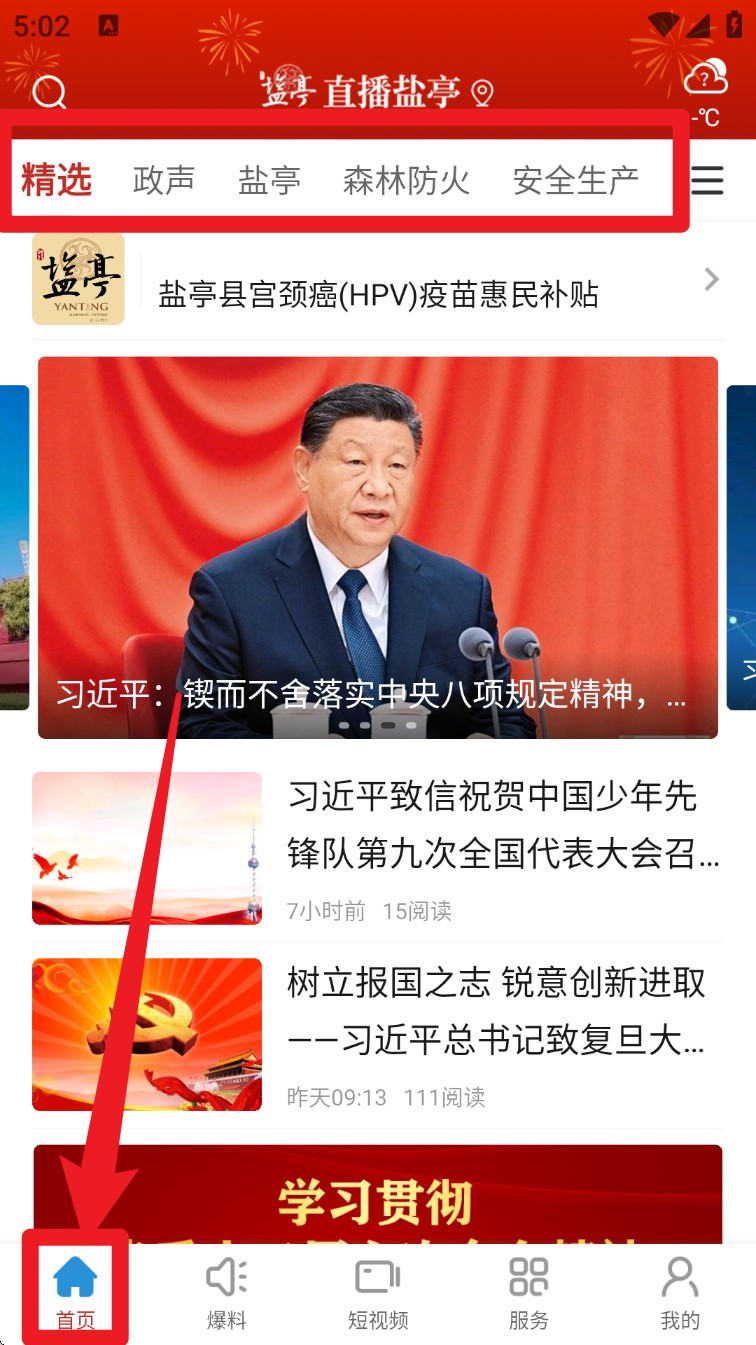Open the search icon

pyautogui.click(x=49, y=93)
